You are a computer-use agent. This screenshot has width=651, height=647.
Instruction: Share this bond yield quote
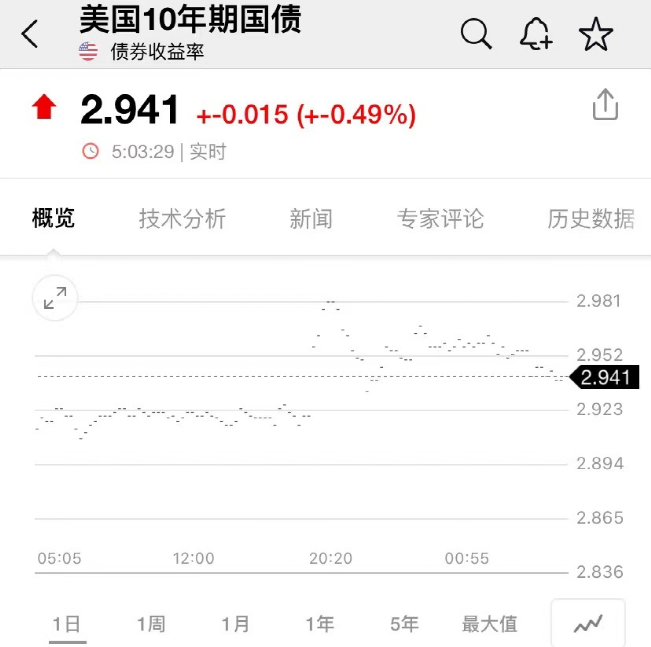click(605, 104)
